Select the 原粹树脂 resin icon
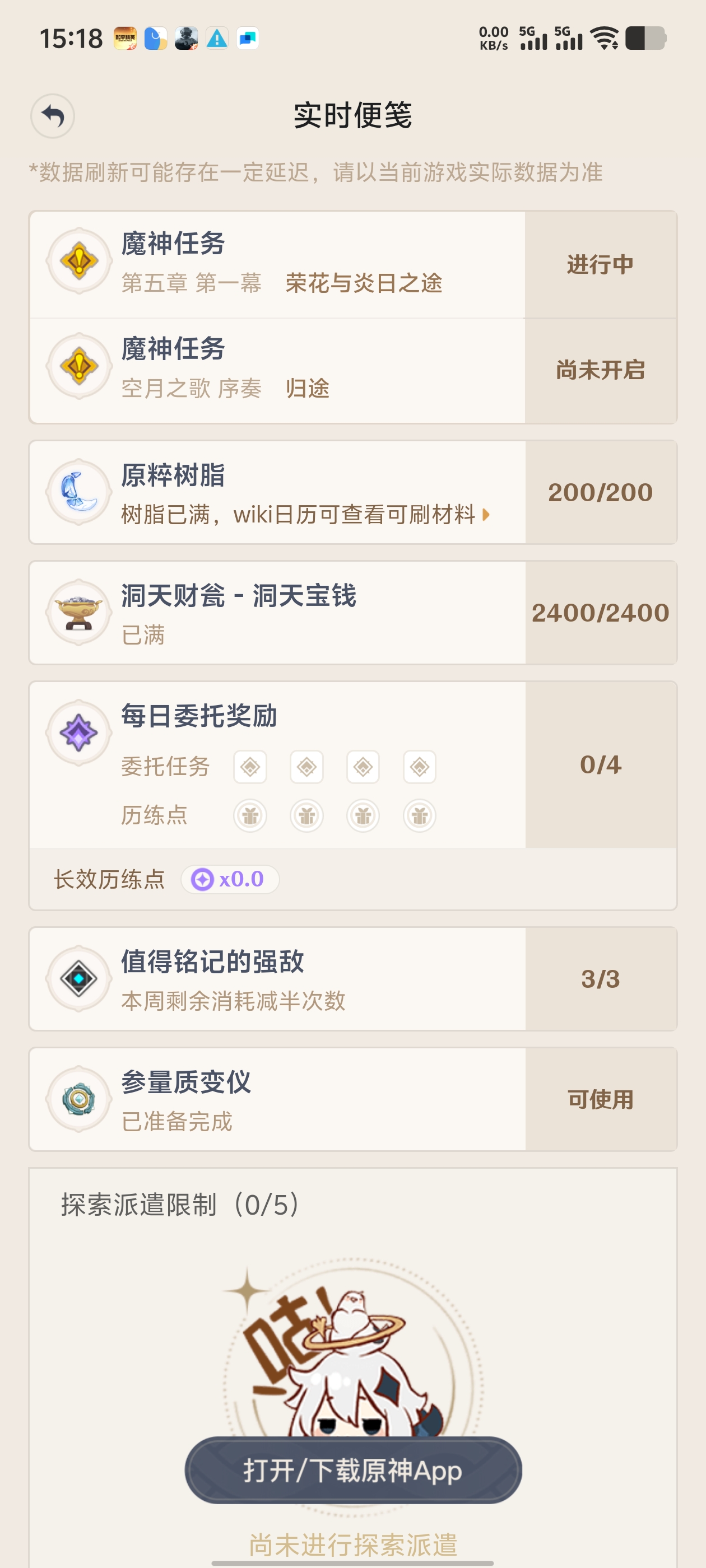 (78, 492)
